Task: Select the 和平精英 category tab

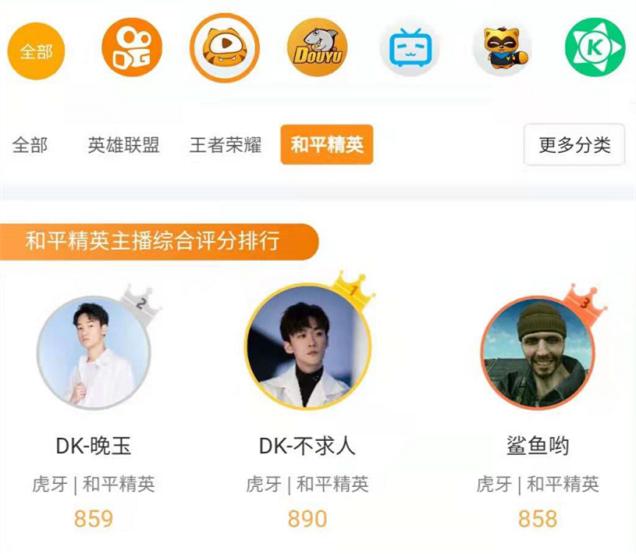Action: [x=327, y=146]
